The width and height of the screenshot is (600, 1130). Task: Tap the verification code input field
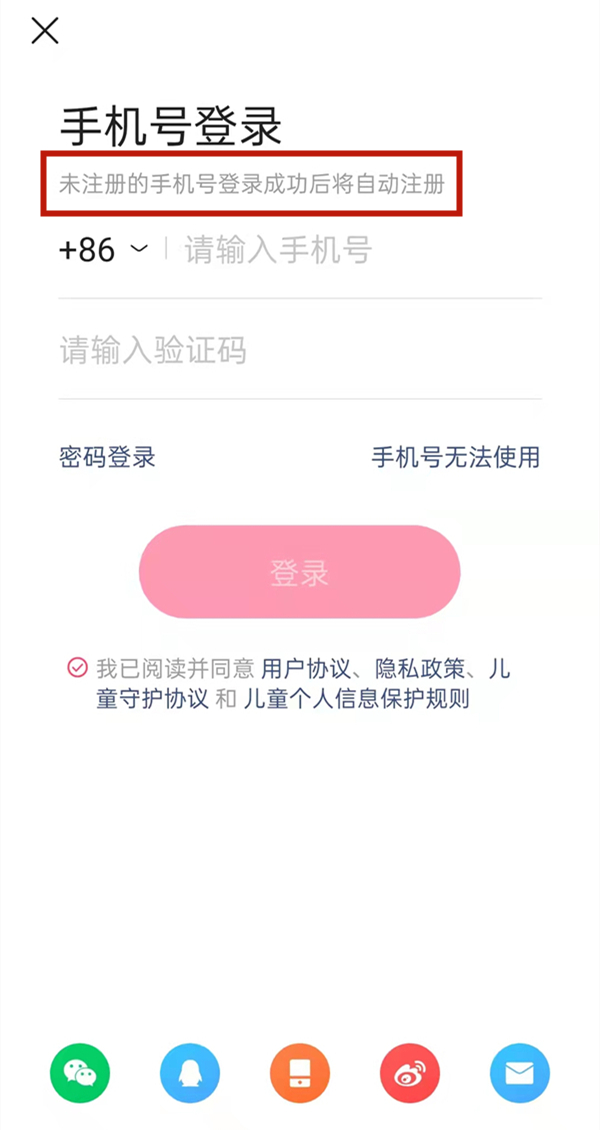(x=300, y=351)
